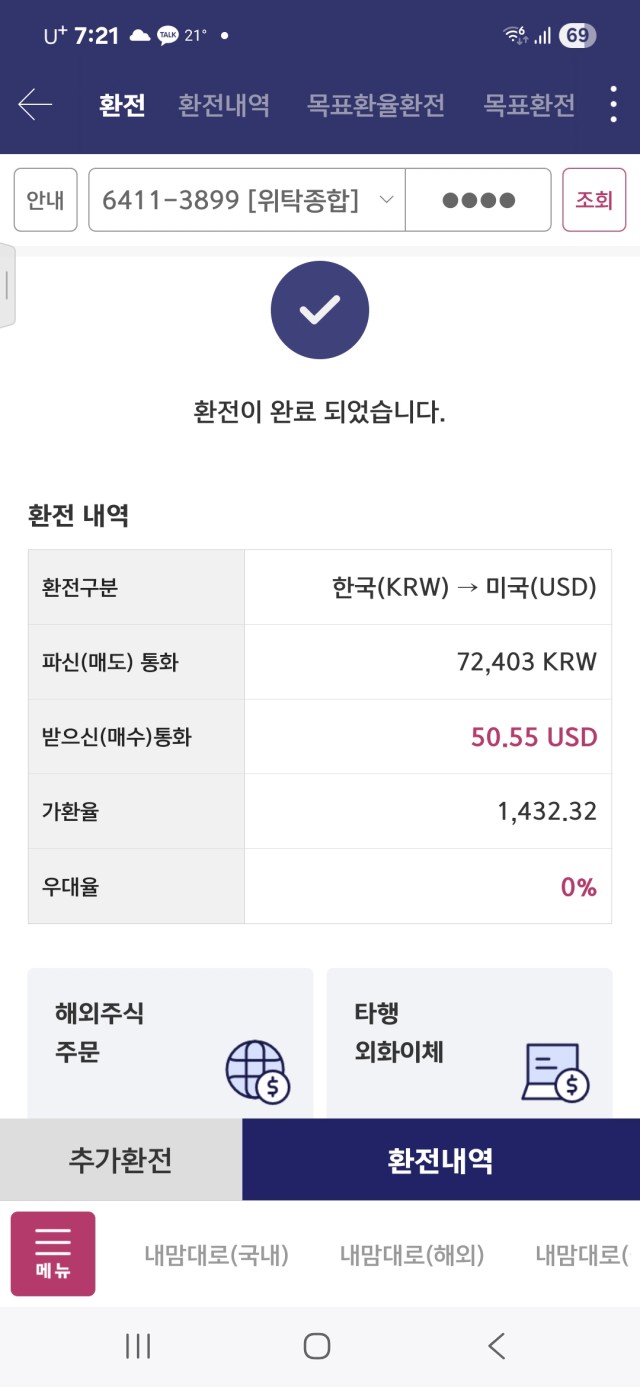640x1387 pixels.
Task: Go back with the top-left arrow
Action: [x=35, y=104]
